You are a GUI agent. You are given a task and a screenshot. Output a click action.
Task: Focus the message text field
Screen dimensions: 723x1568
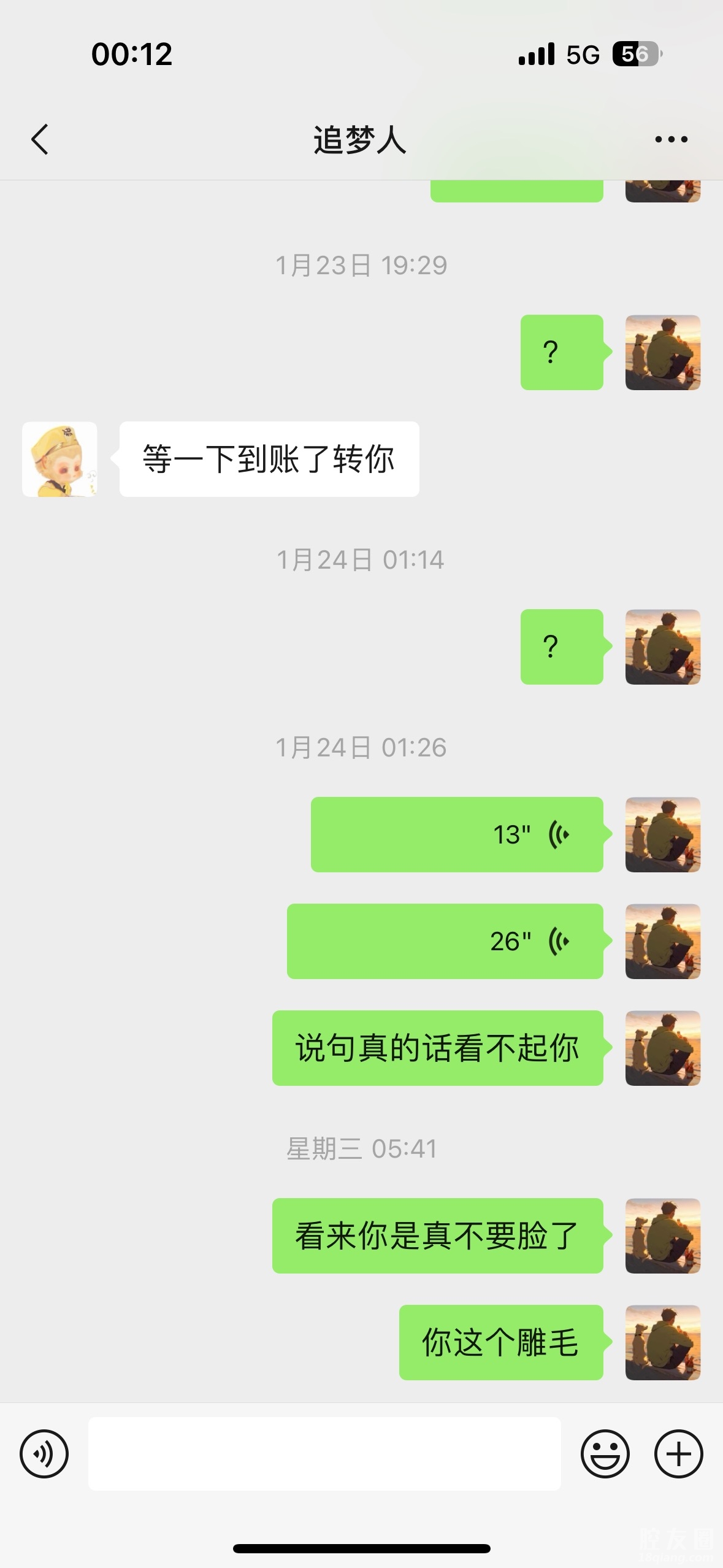(324, 1454)
